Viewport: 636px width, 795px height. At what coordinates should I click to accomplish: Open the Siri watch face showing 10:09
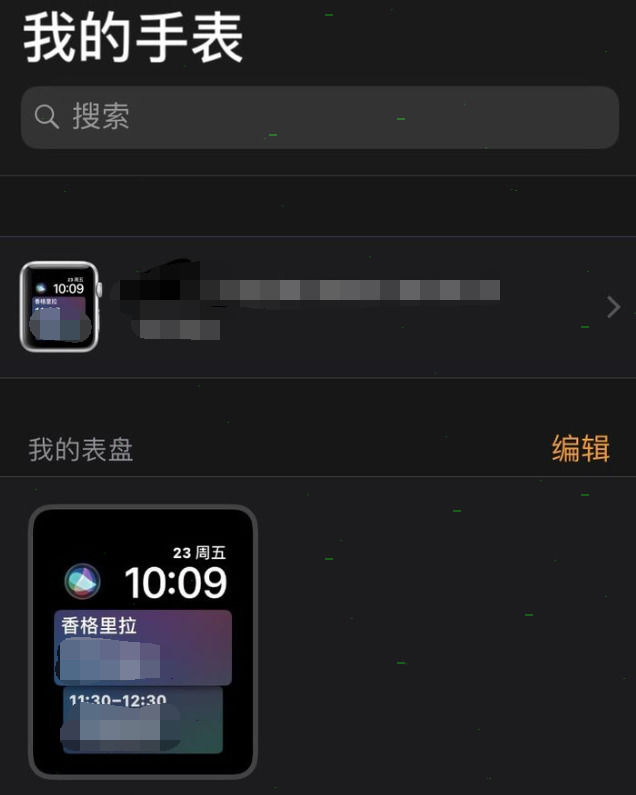[143, 641]
